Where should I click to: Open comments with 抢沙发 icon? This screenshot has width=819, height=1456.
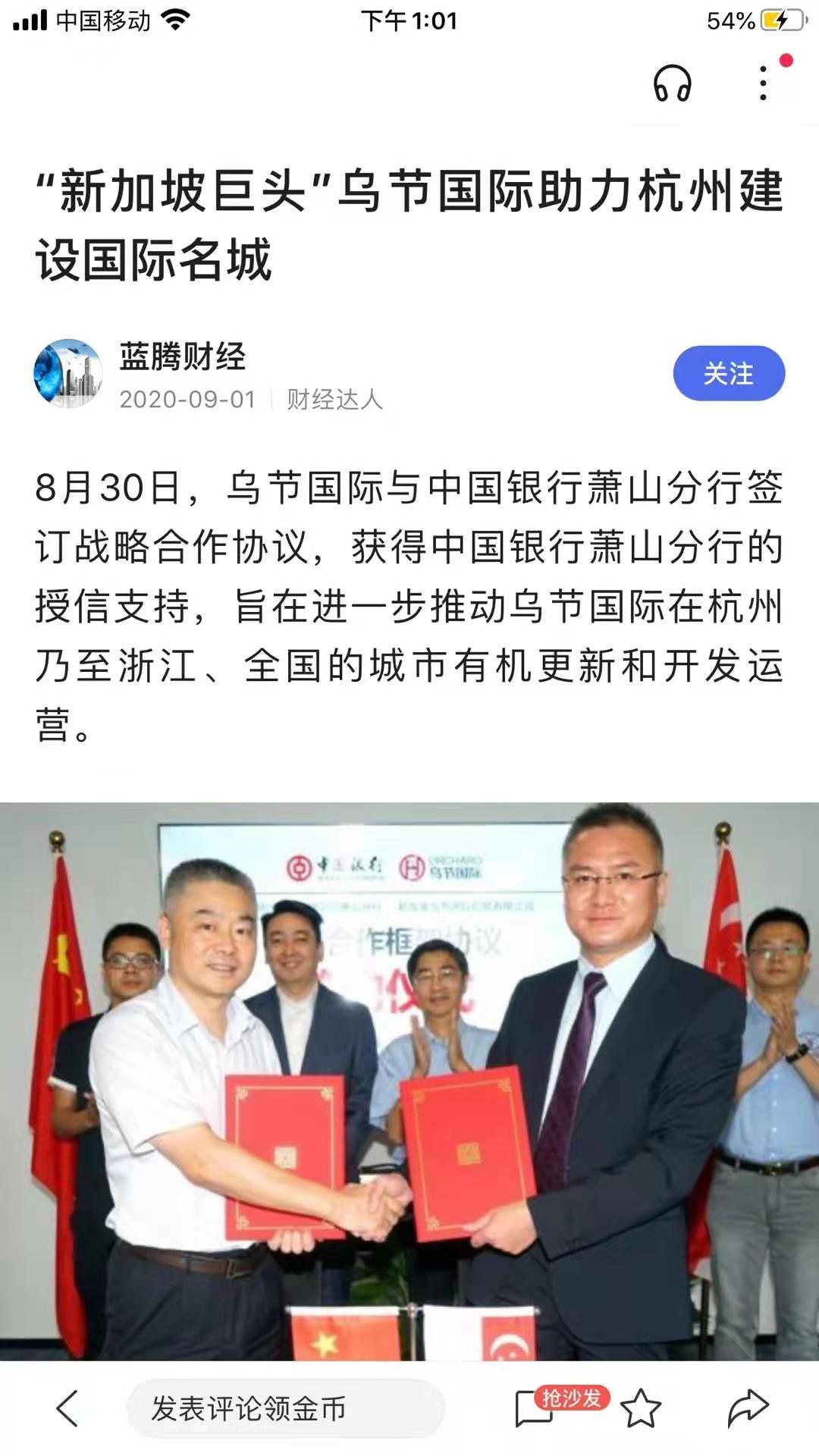tap(535, 1409)
